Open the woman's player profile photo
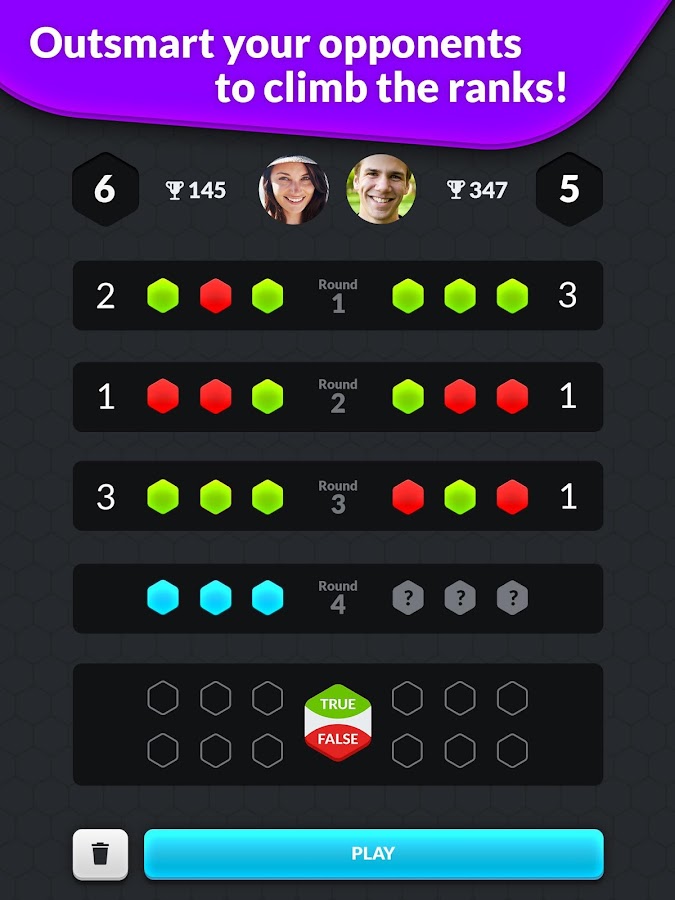This screenshot has height=900, width=675. [x=294, y=189]
